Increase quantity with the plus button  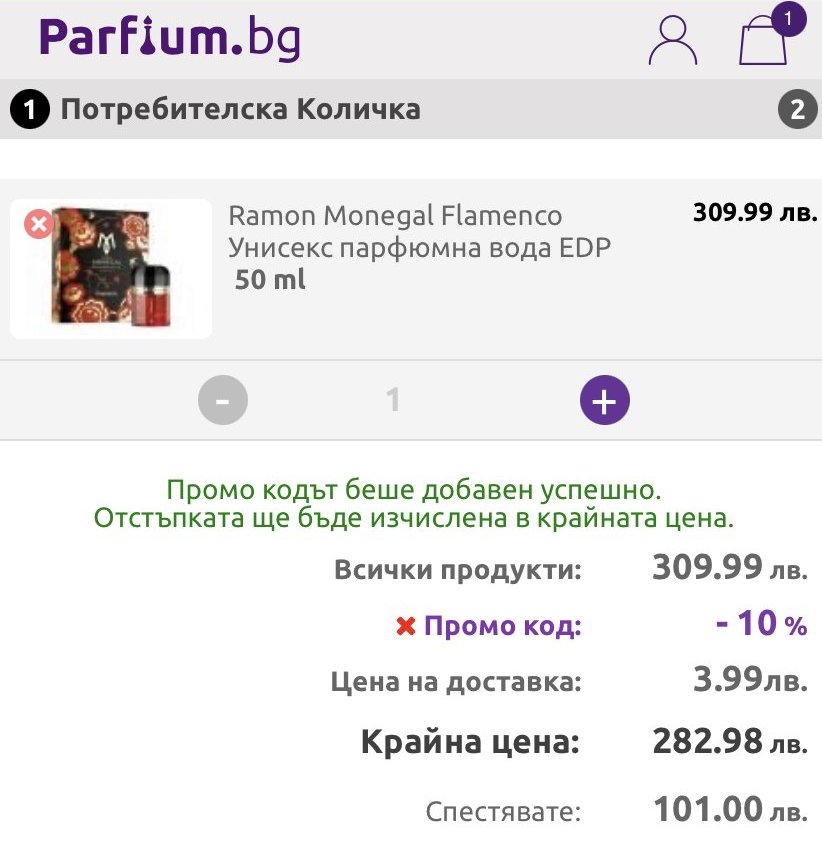tap(605, 401)
